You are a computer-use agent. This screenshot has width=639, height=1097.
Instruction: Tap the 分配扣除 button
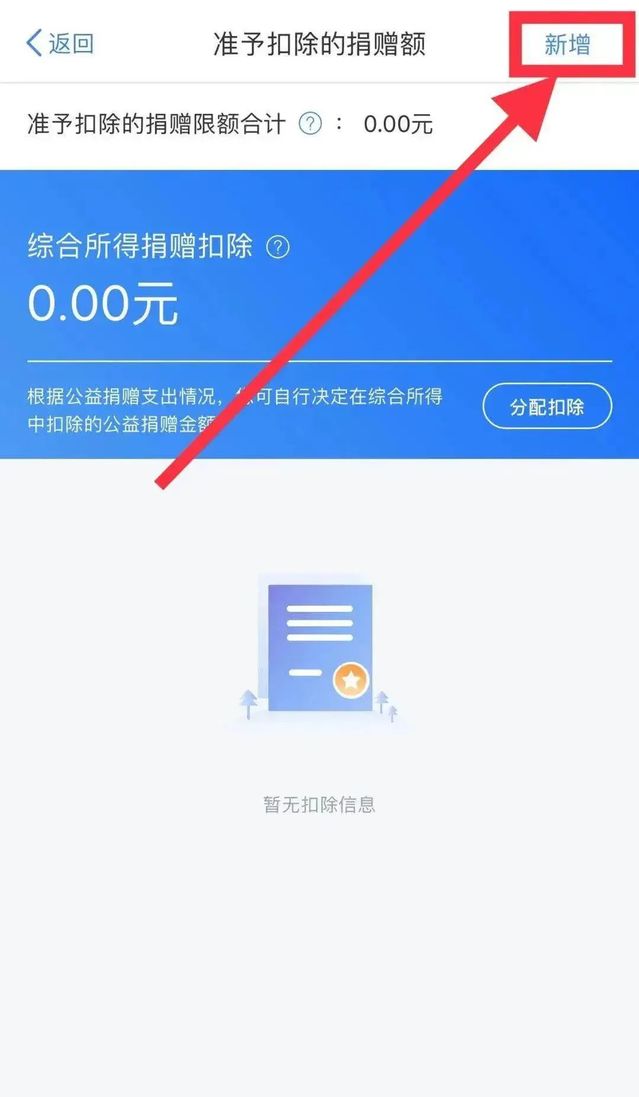[547, 406]
